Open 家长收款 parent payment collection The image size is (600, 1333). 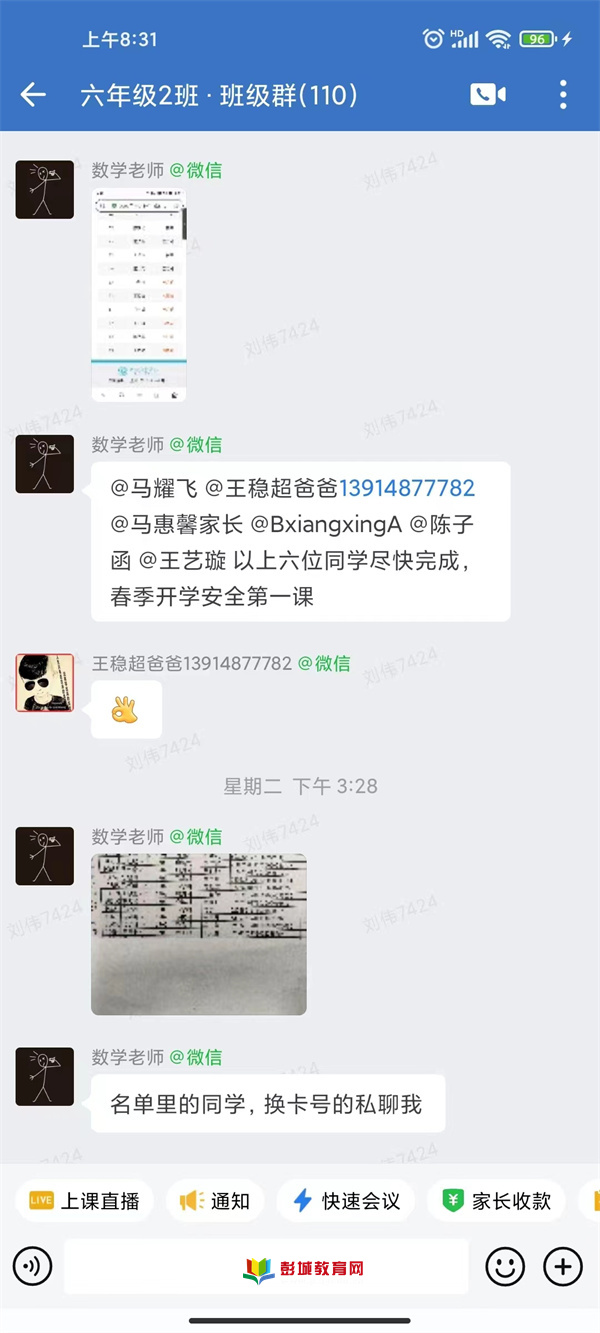pos(497,1201)
